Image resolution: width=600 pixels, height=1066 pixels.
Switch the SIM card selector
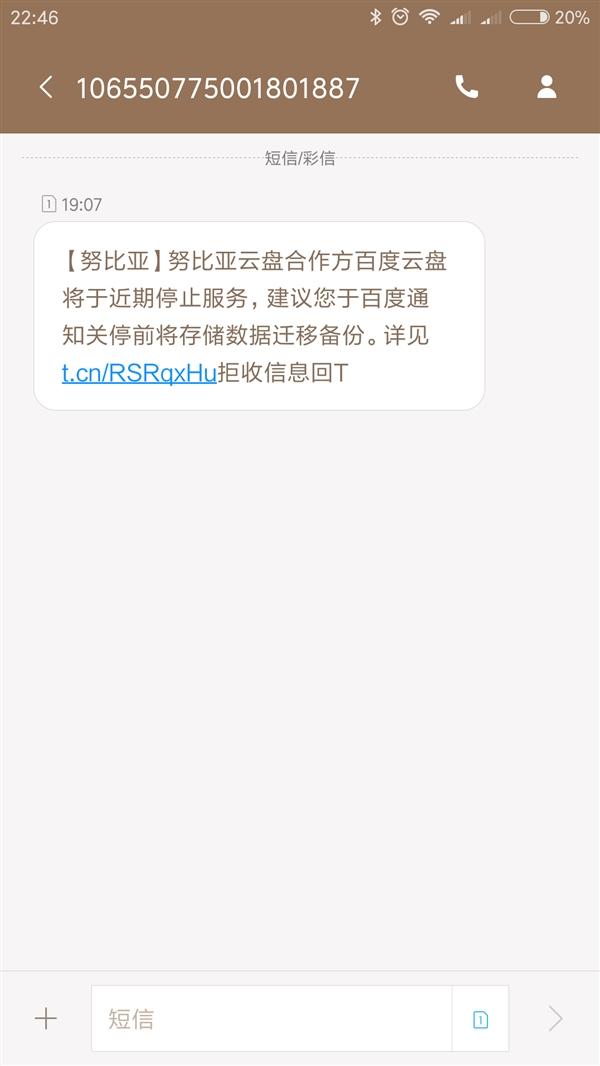click(480, 1019)
